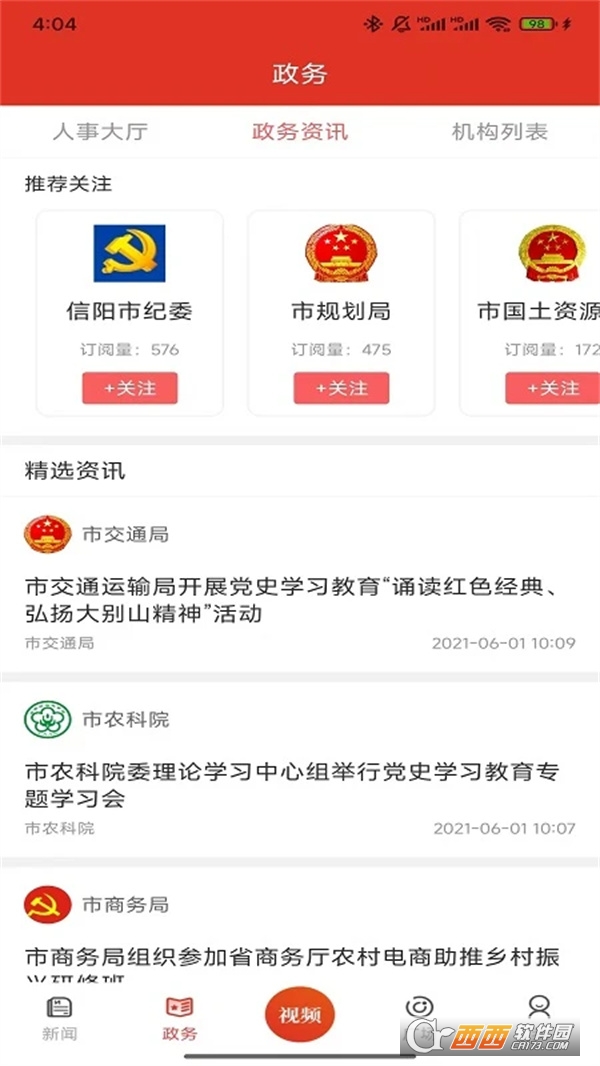Open the 机构列表 tab
600x1066 pixels.
click(x=499, y=132)
